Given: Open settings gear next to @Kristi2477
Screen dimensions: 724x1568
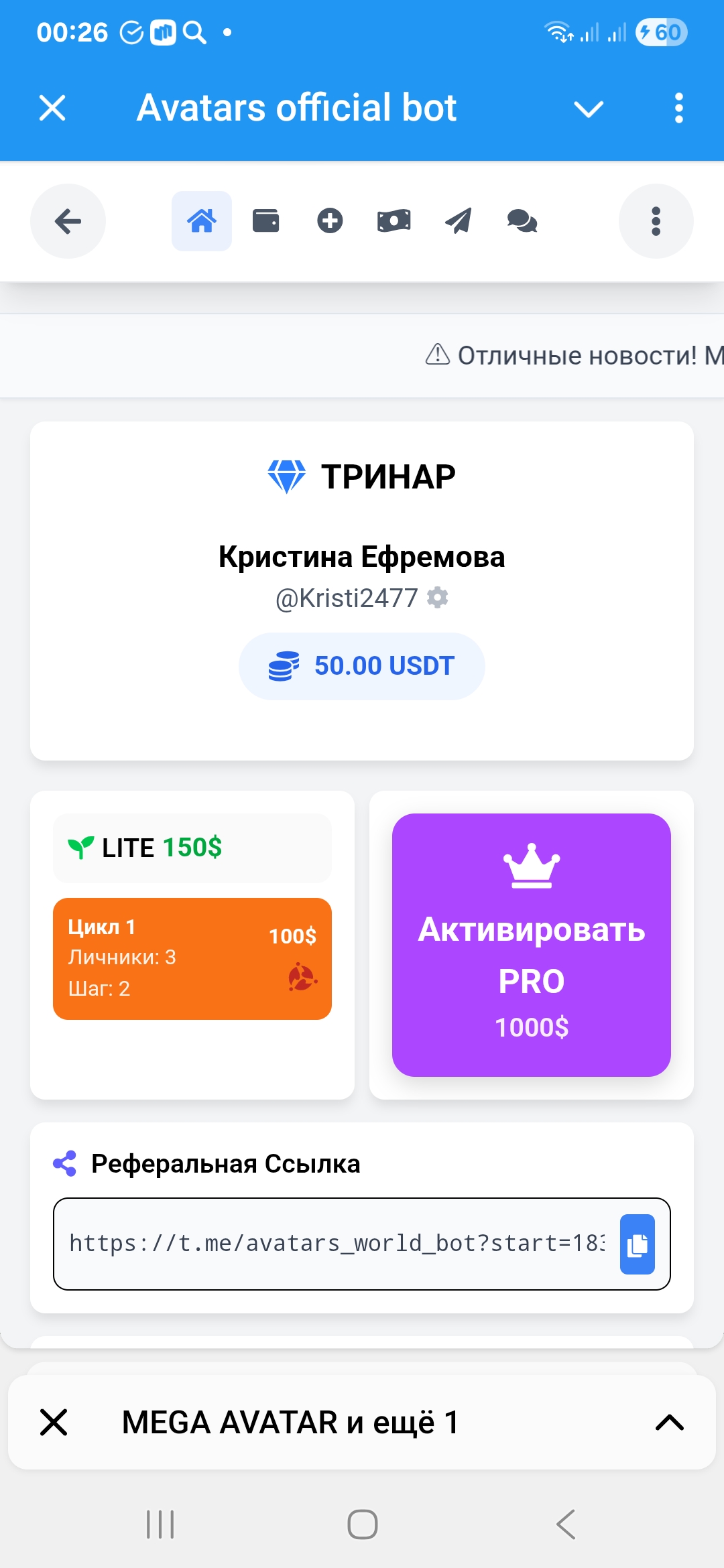Looking at the screenshot, I should coord(438,597).
